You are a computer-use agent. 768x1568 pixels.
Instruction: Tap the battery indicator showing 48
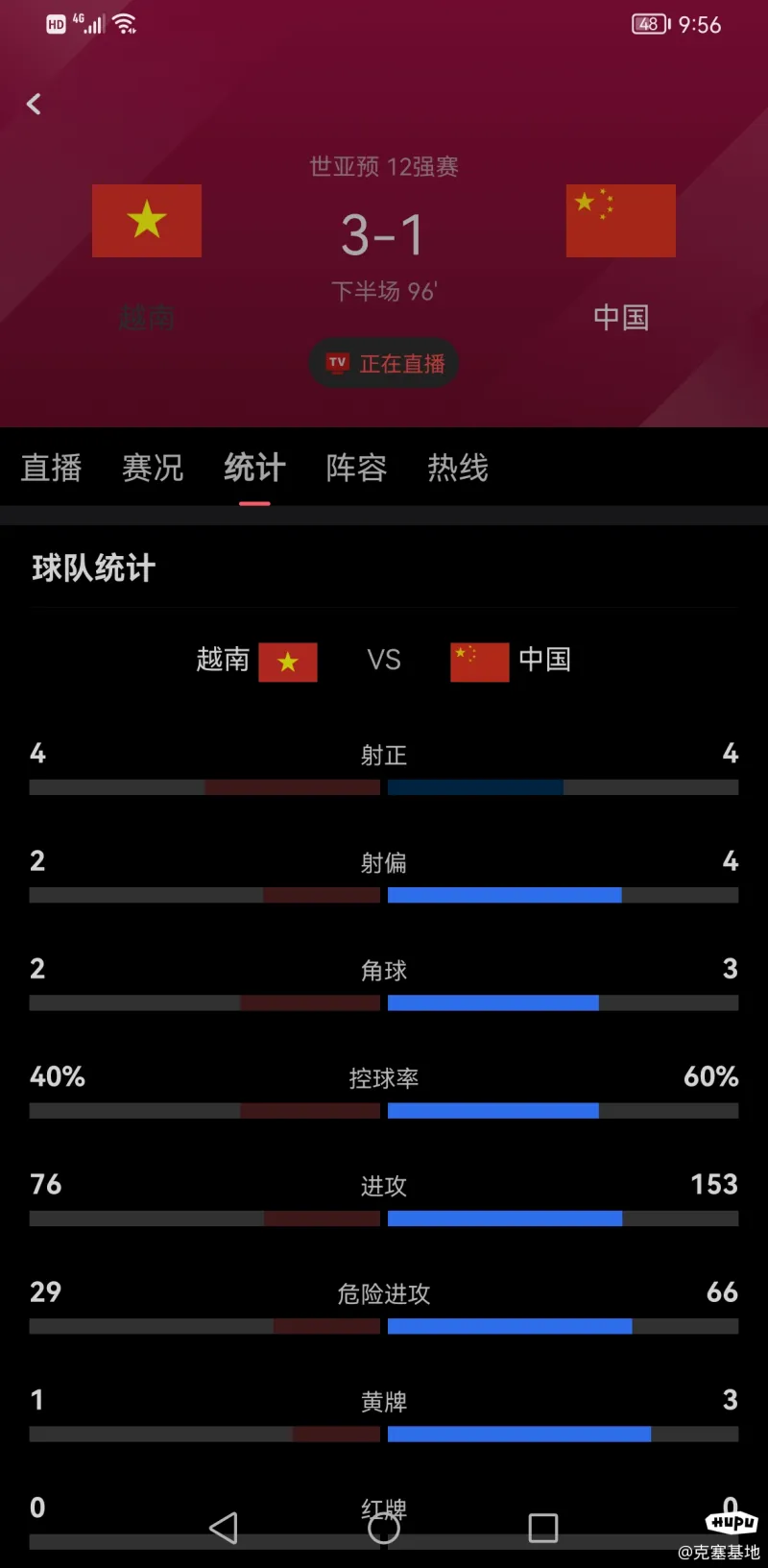pos(648,24)
